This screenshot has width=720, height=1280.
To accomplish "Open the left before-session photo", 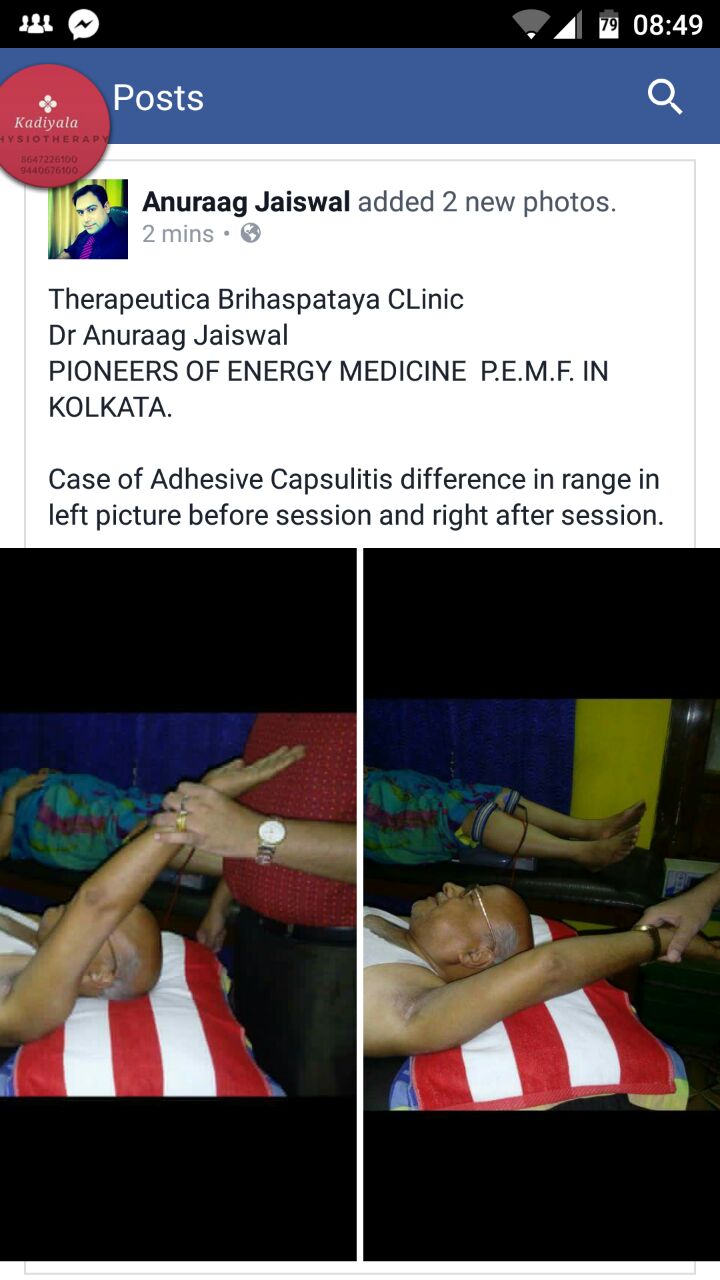I will pos(178,904).
